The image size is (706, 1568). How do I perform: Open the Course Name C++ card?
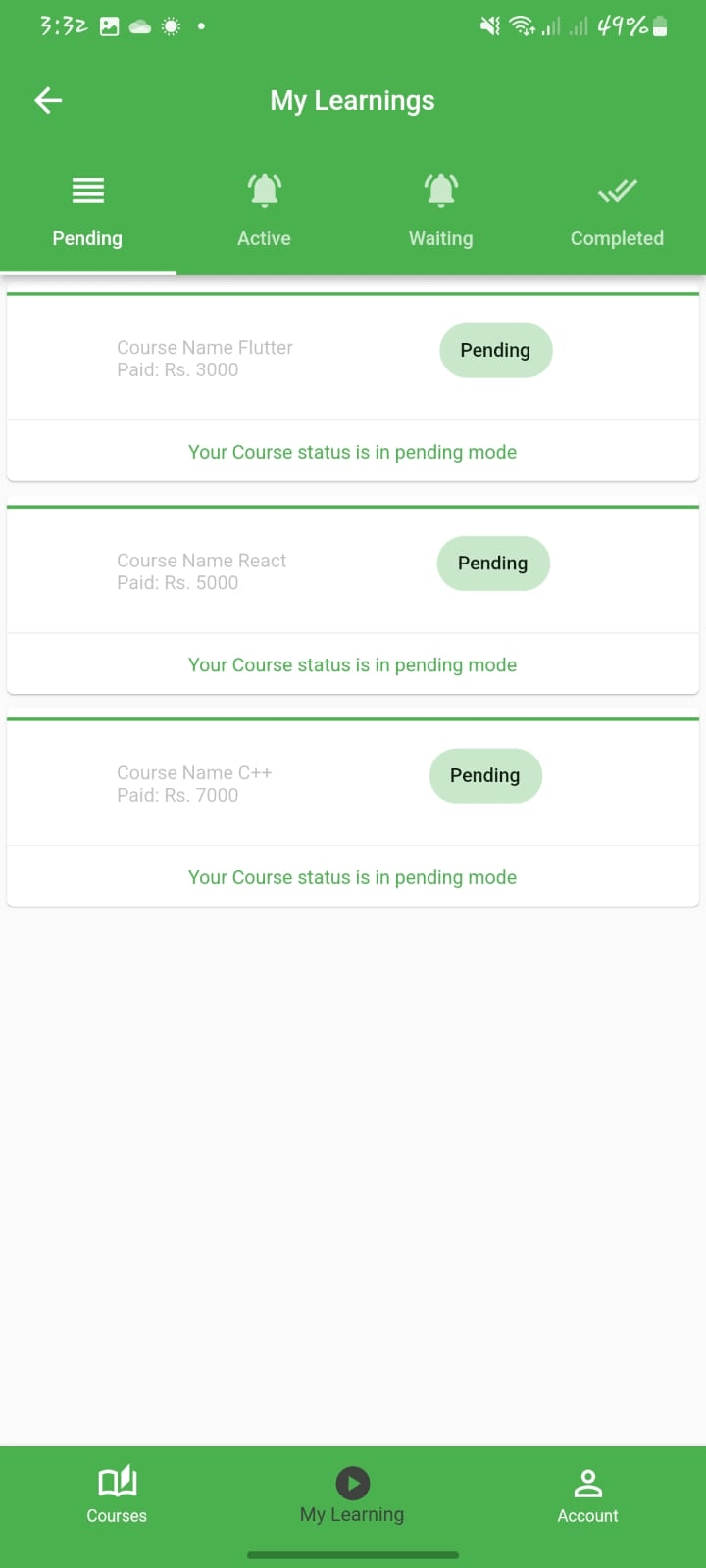click(x=353, y=811)
